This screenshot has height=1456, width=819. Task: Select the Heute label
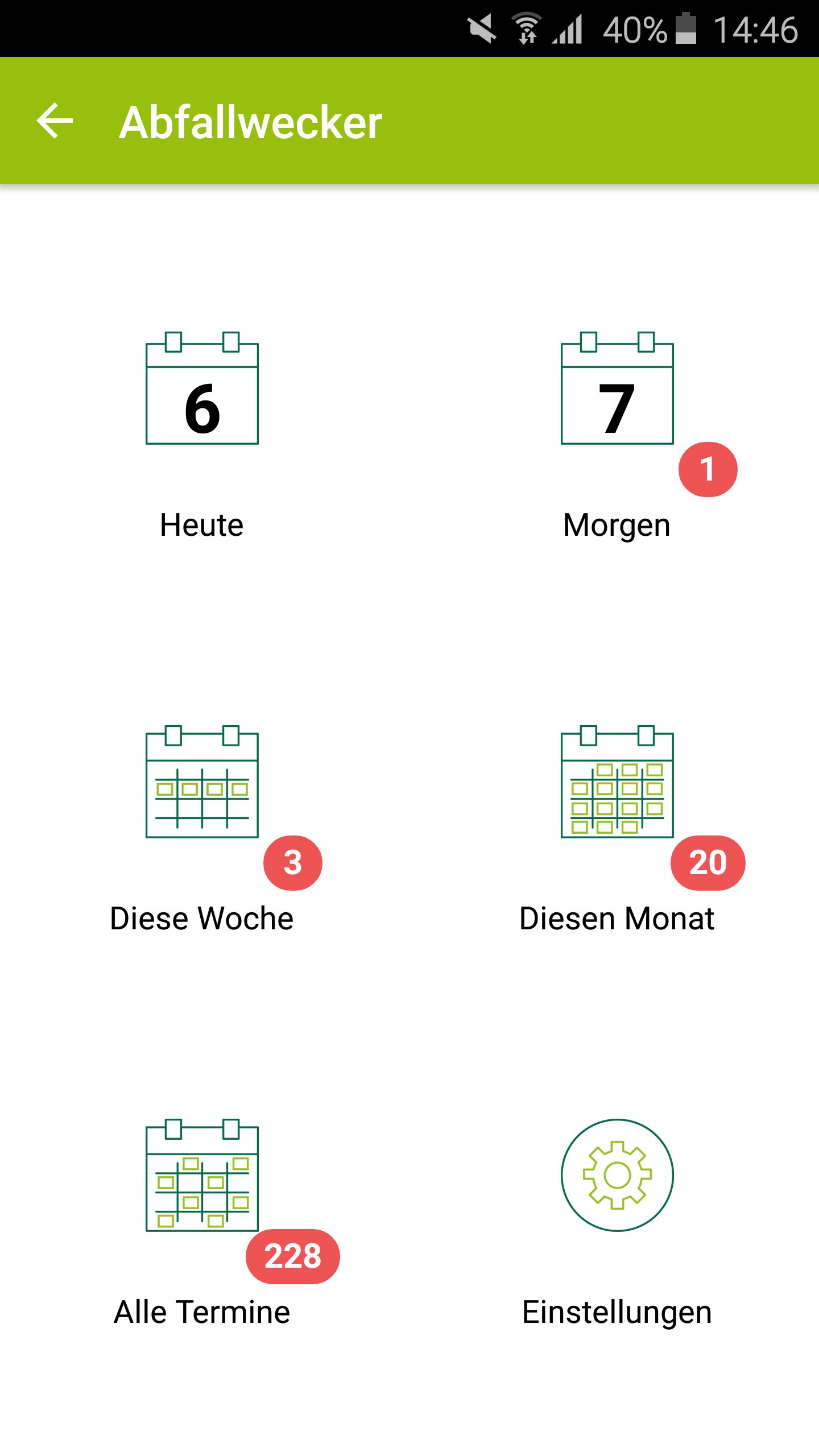click(x=201, y=524)
